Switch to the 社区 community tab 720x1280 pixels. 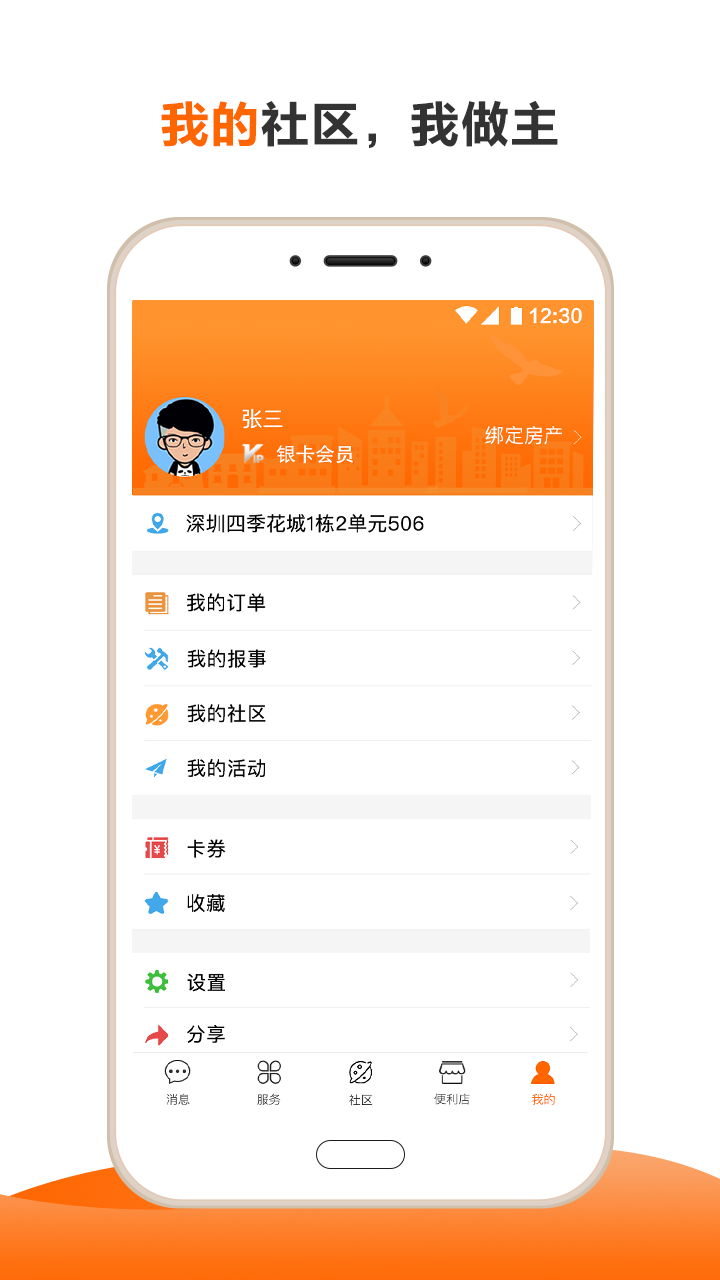pyautogui.click(x=359, y=1083)
